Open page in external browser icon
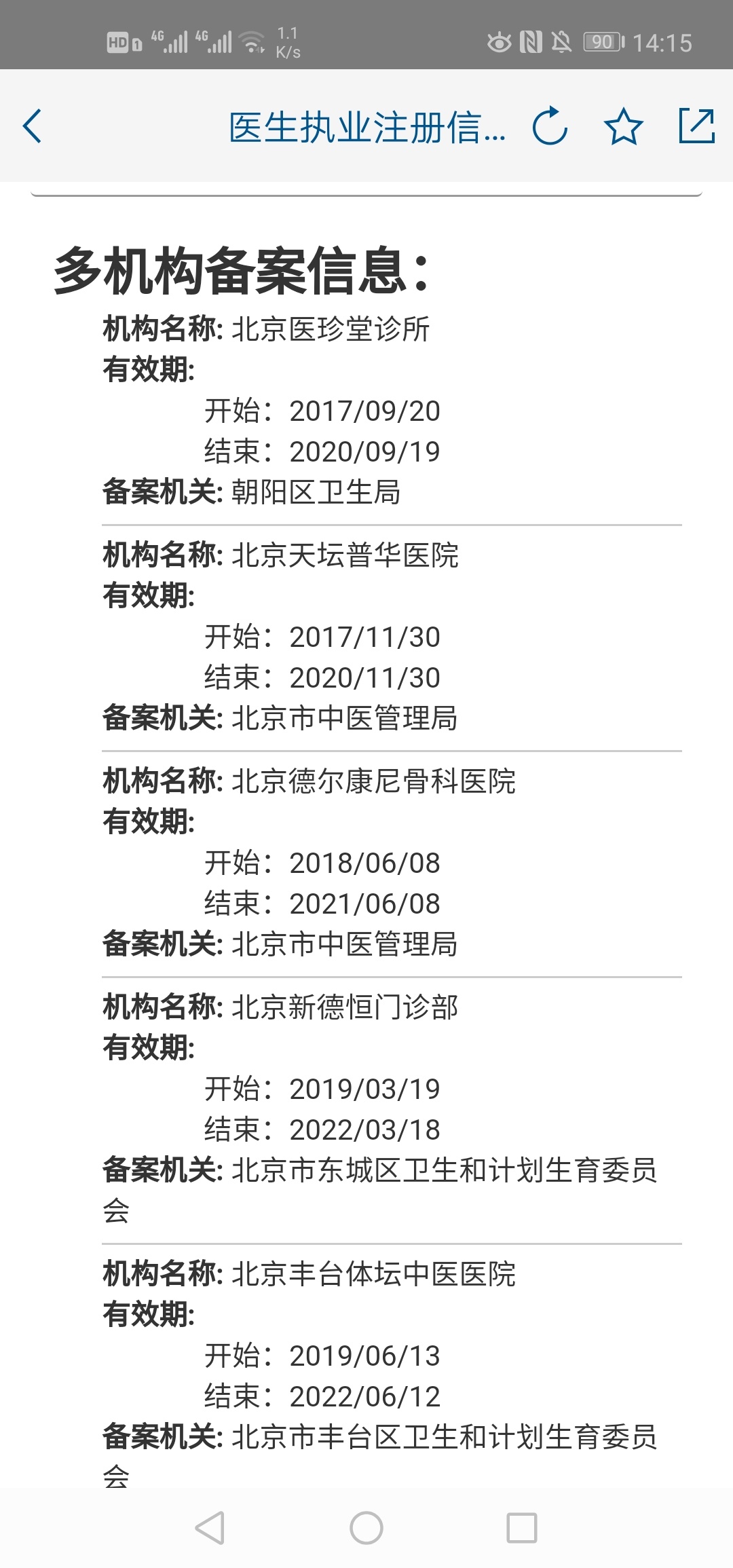This screenshot has height=1568, width=733. 697,126
